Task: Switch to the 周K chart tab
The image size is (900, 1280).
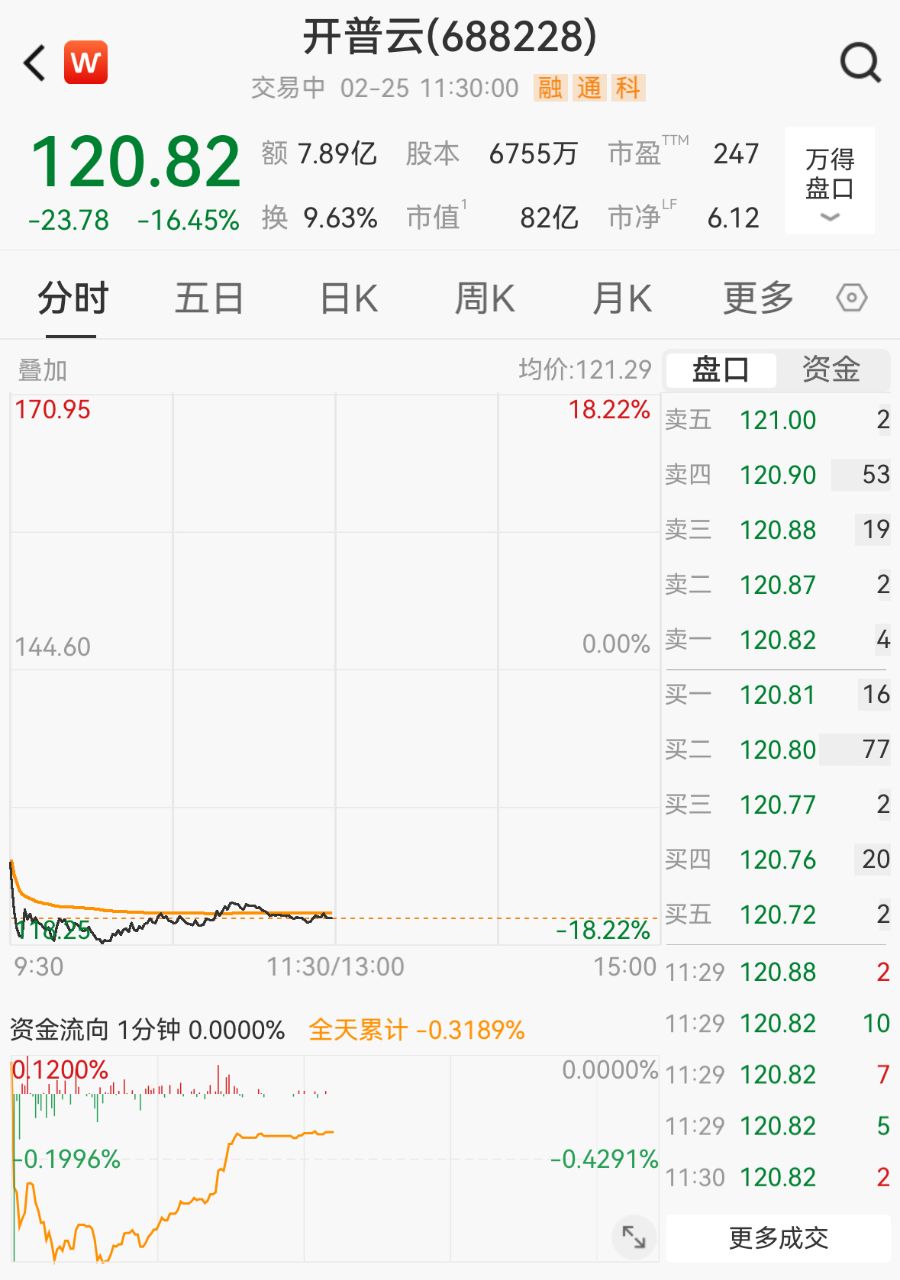Action: [x=485, y=298]
